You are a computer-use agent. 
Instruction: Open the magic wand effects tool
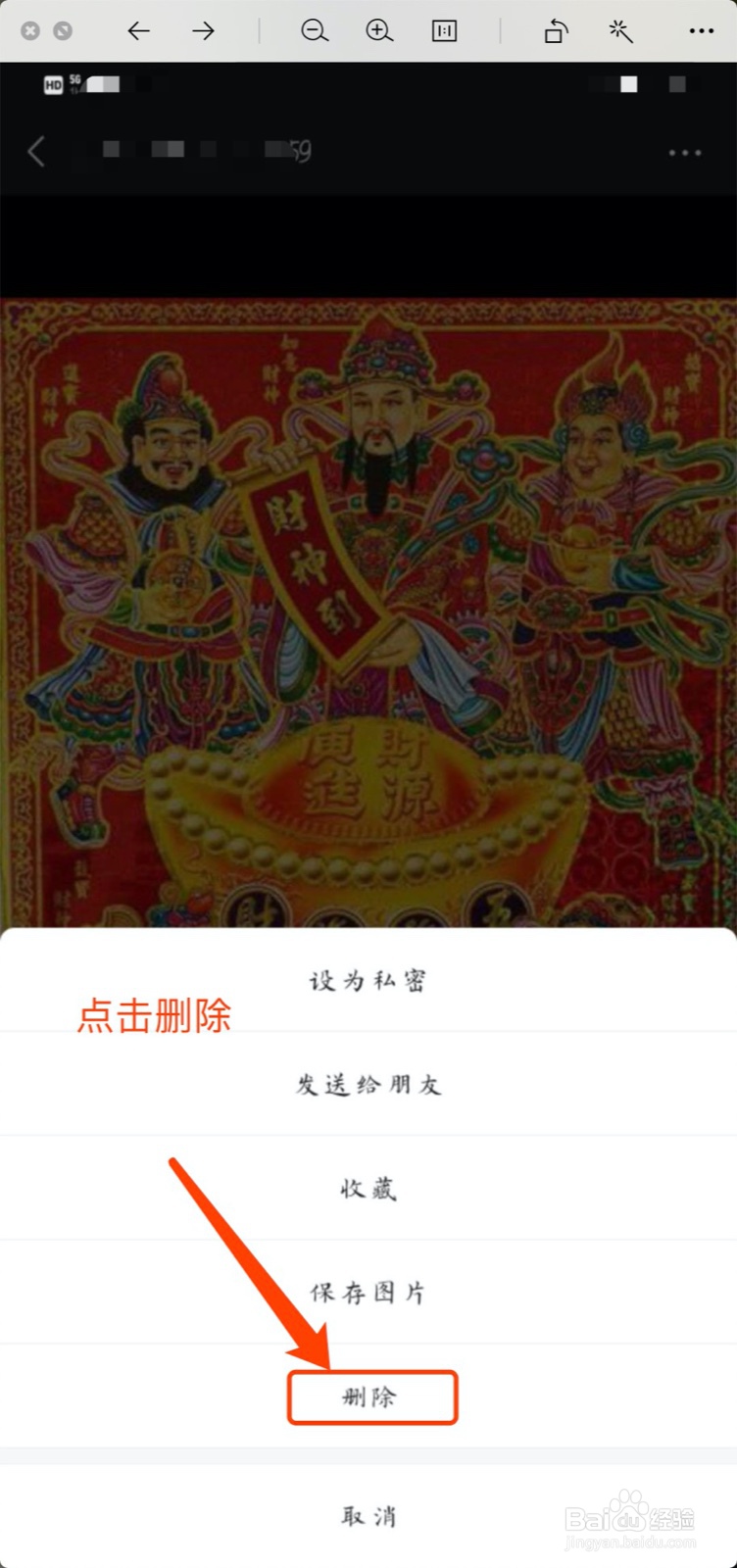(x=620, y=30)
